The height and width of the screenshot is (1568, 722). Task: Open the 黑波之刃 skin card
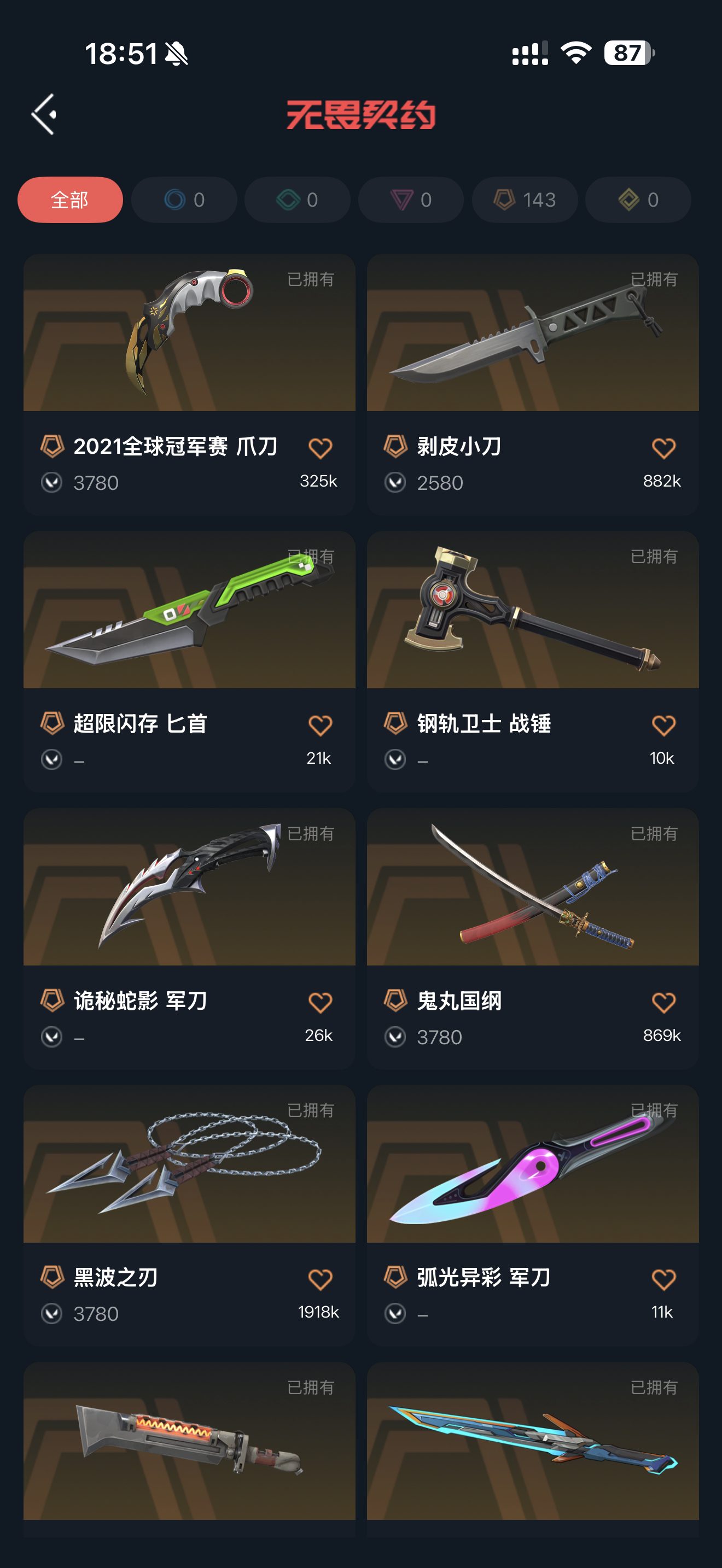pos(189,1164)
